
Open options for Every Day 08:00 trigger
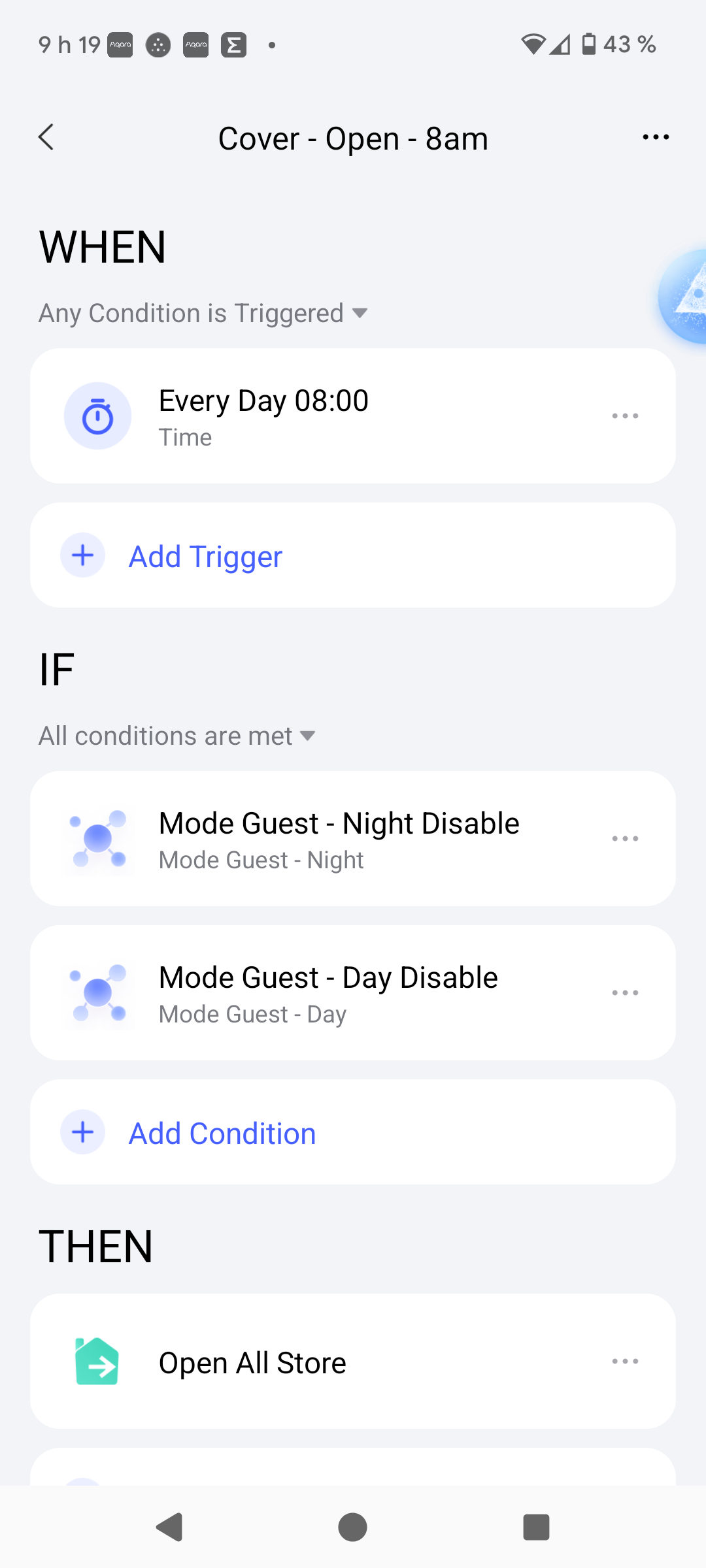(625, 416)
